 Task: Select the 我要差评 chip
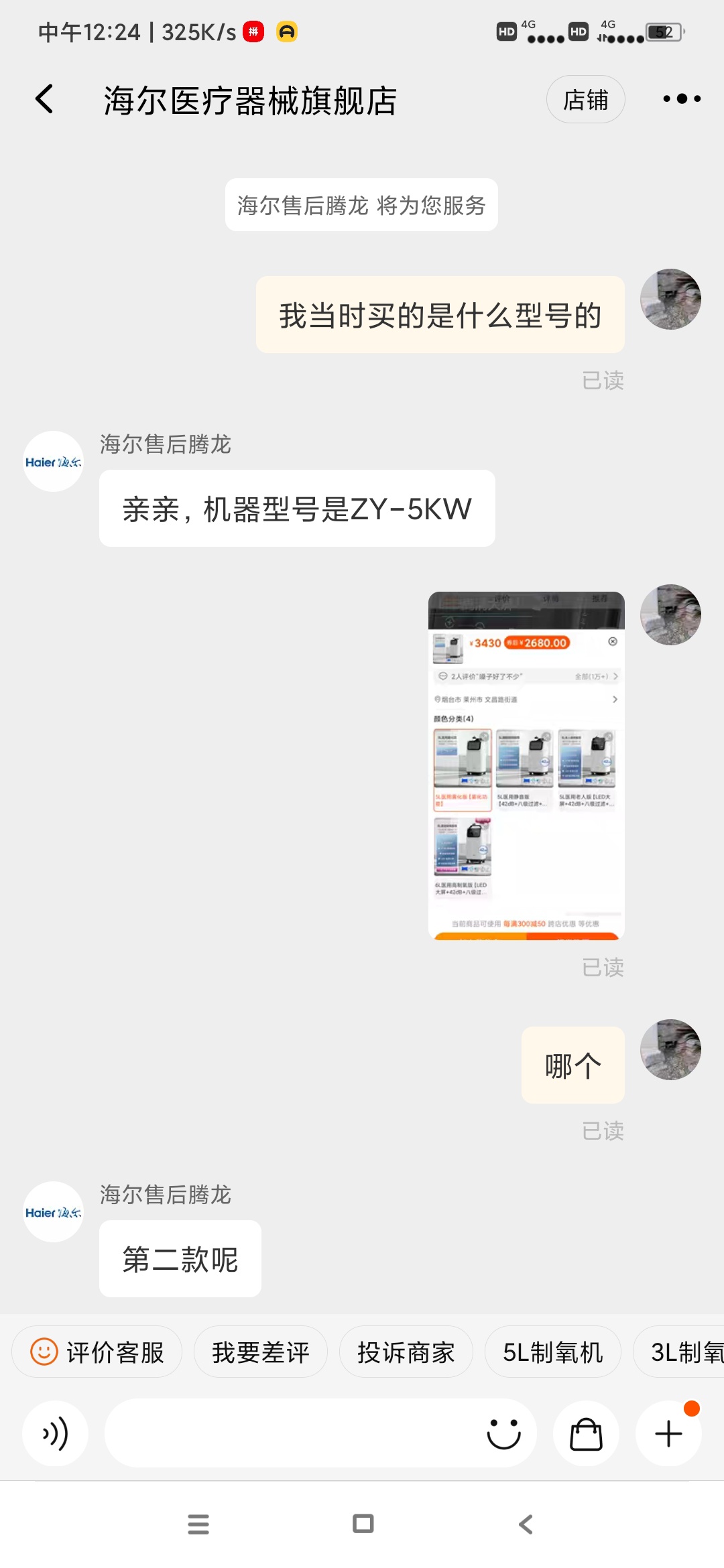[x=260, y=1352]
